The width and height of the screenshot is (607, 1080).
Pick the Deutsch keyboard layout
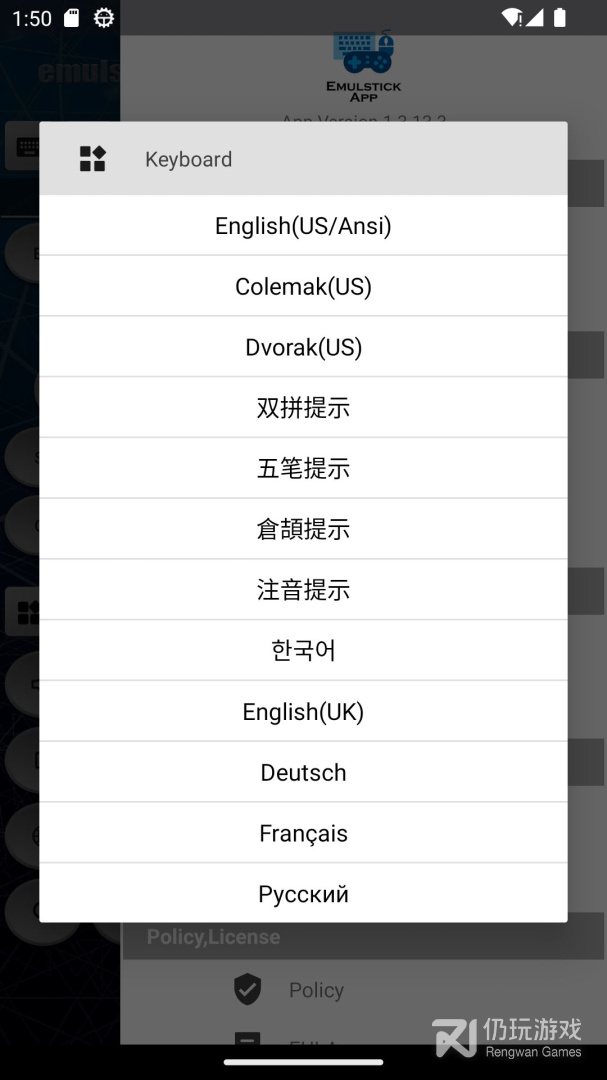(303, 771)
